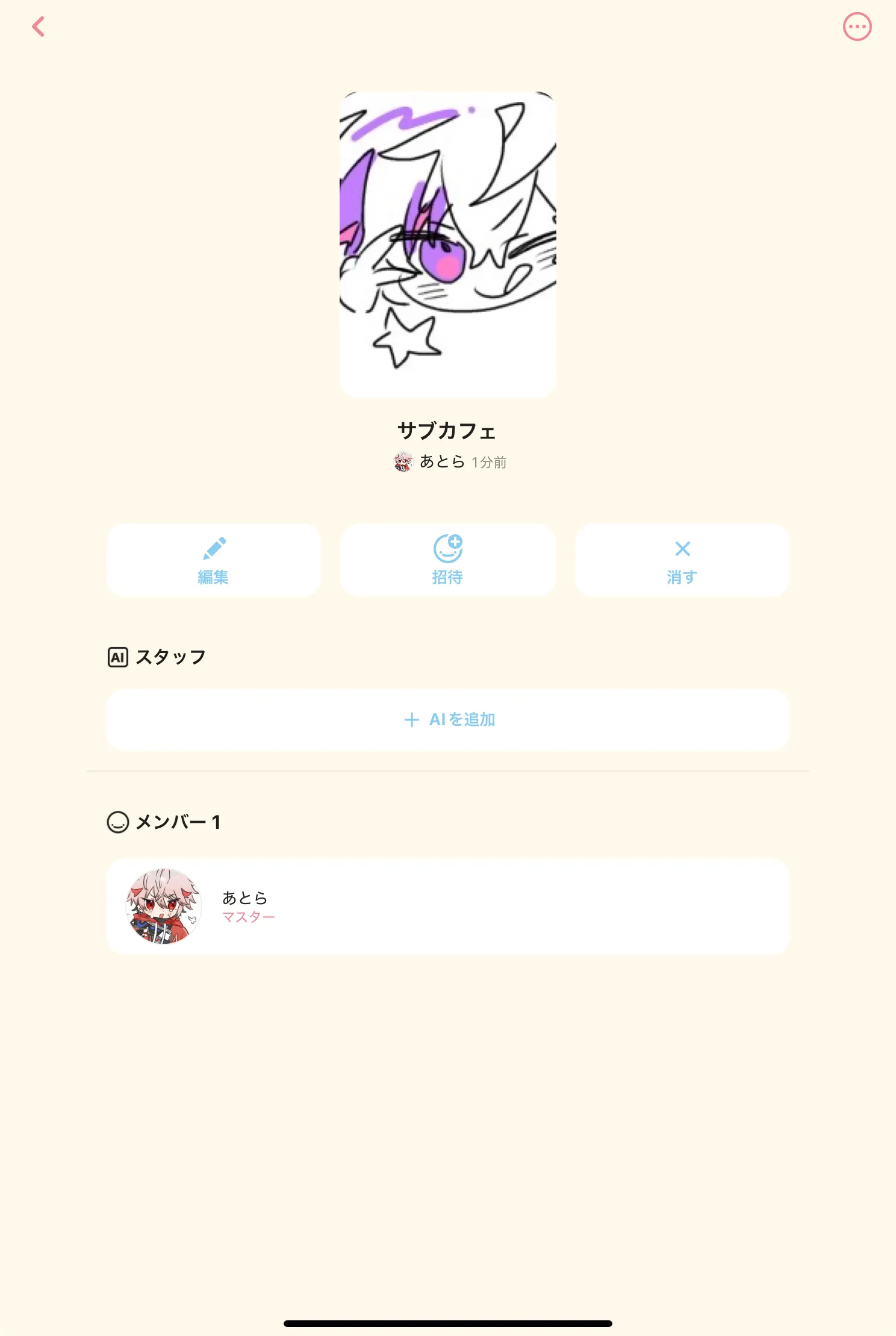Delete with the 消す button
The width and height of the screenshot is (896, 1336).
click(682, 560)
